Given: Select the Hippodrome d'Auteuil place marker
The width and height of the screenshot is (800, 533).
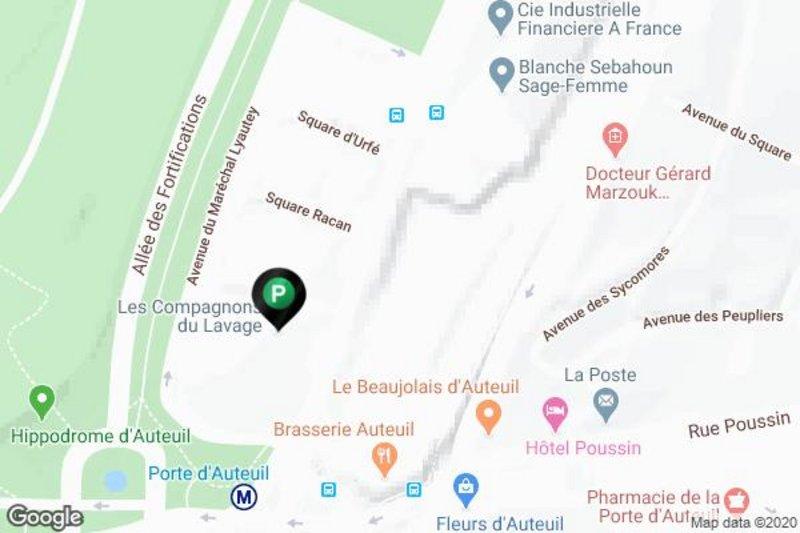Looking at the screenshot, I should (41, 402).
